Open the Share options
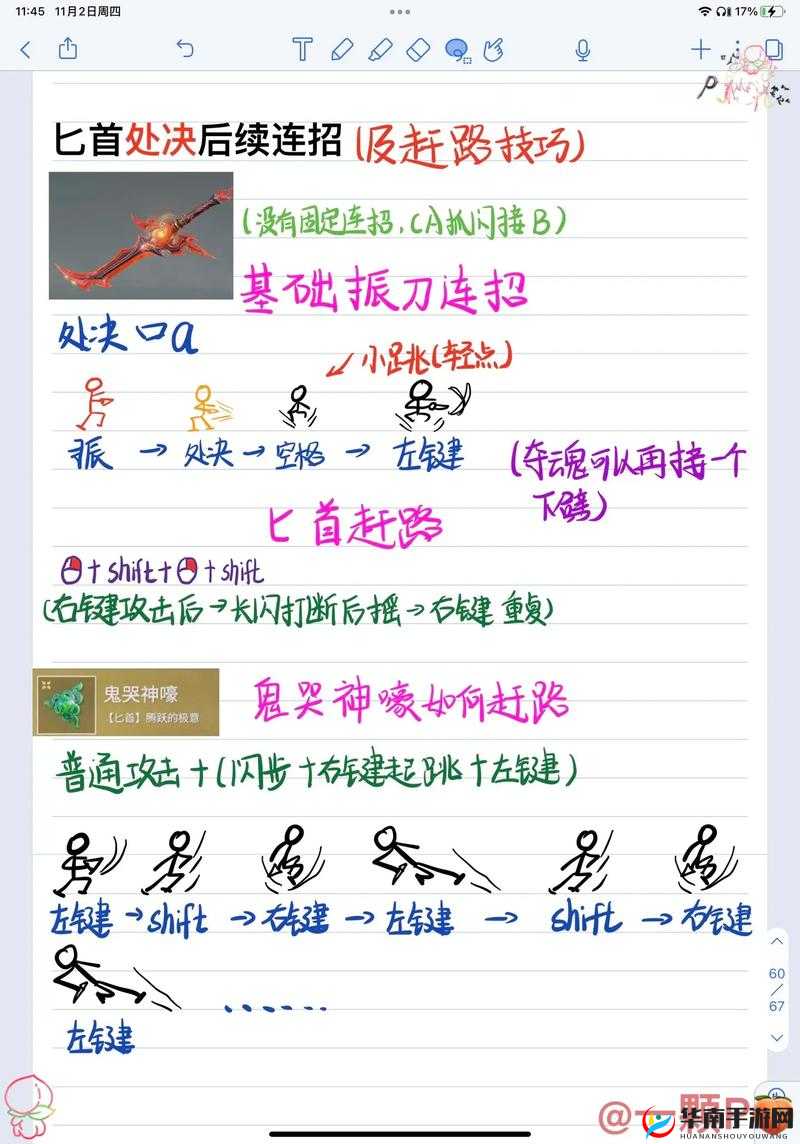 pyautogui.click(x=68, y=47)
